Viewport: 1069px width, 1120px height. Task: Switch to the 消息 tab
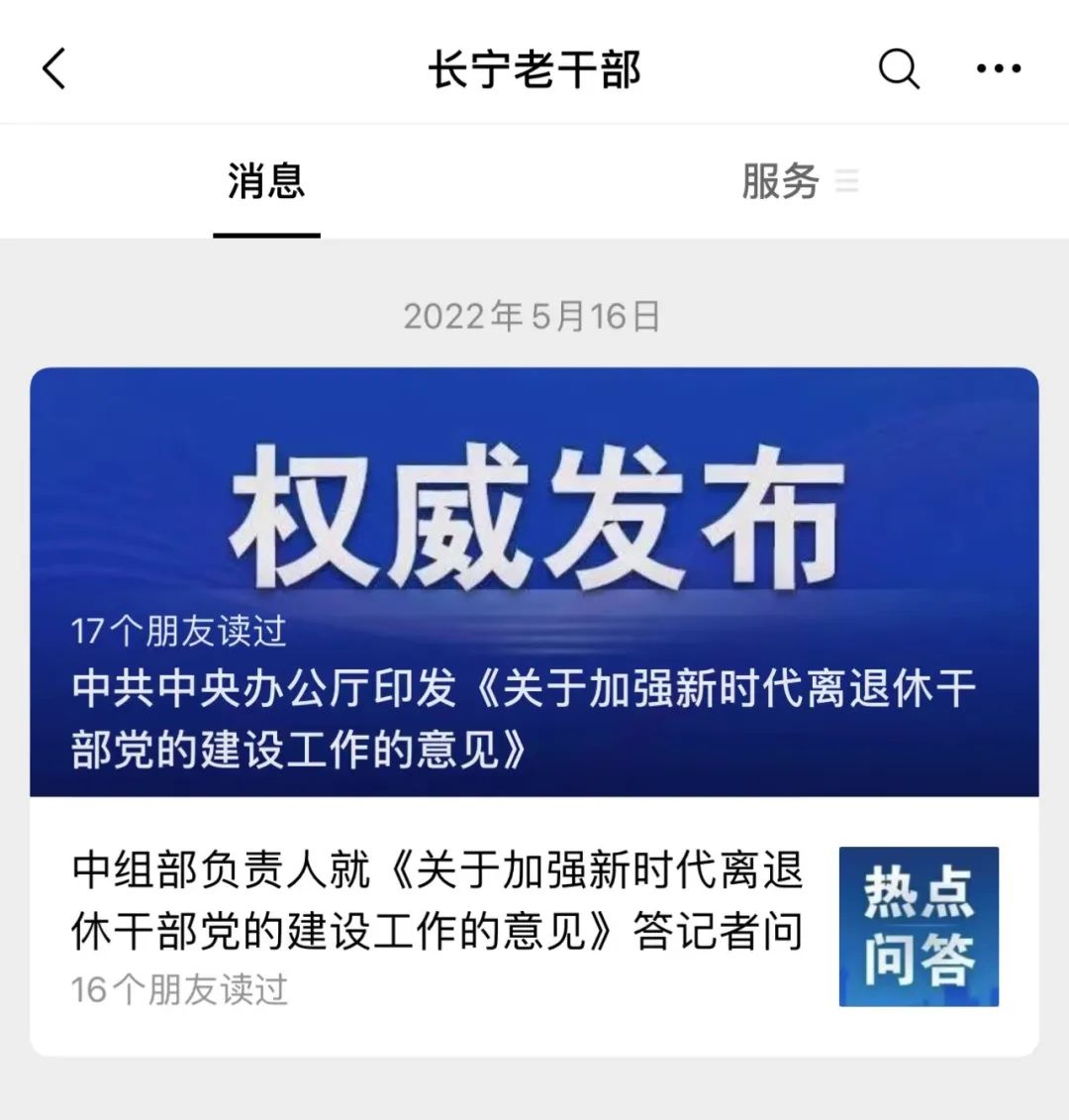click(266, 182)
